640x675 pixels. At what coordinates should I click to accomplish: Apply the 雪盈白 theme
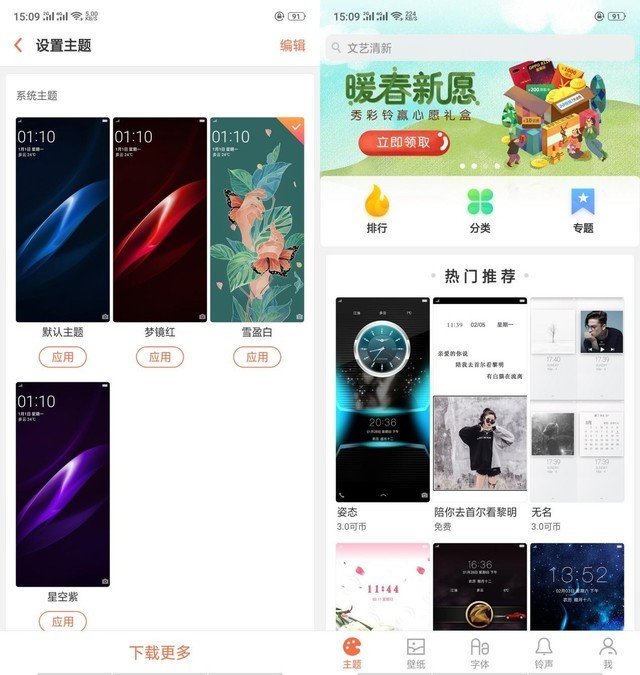pyautogui.click(x=257, y=357)
